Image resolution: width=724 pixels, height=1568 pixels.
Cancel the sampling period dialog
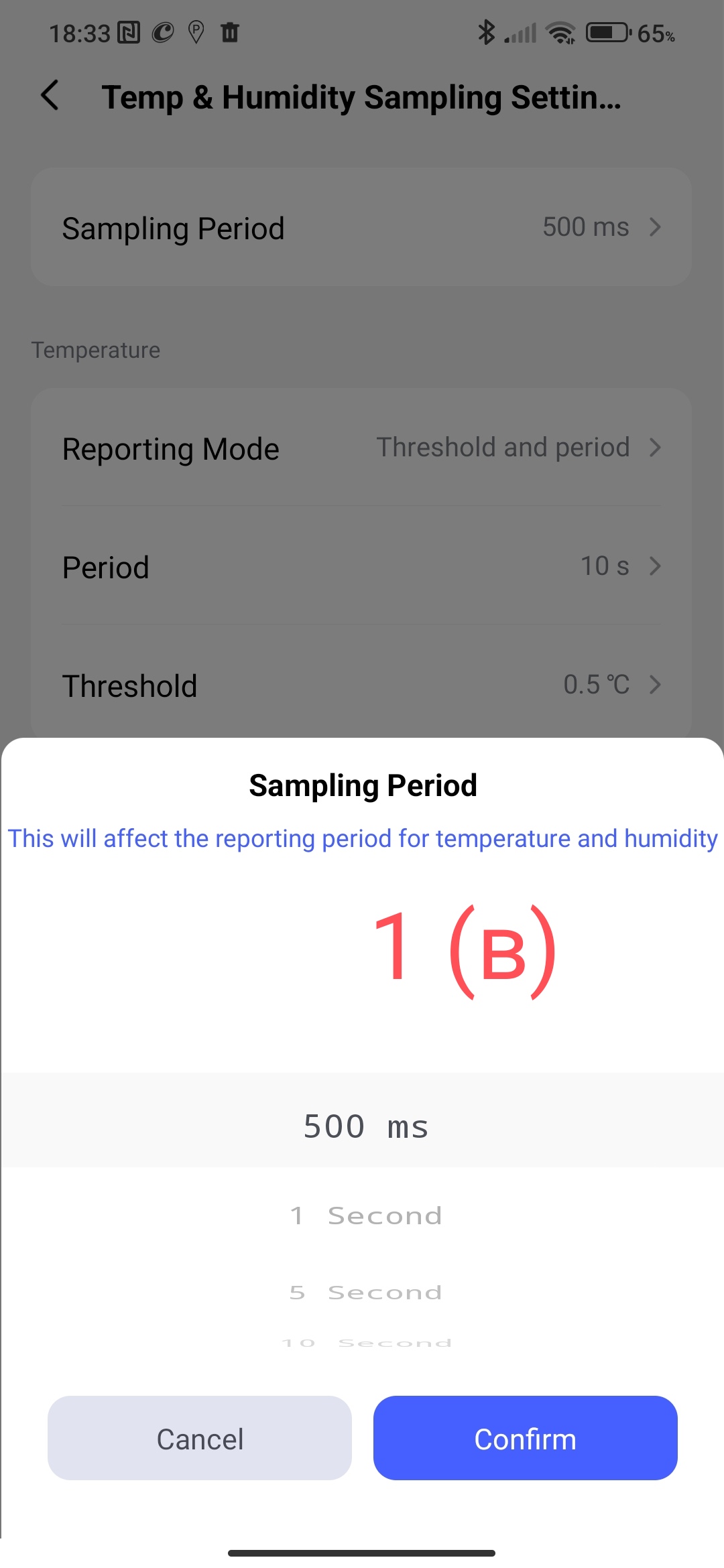(200, 1438)
